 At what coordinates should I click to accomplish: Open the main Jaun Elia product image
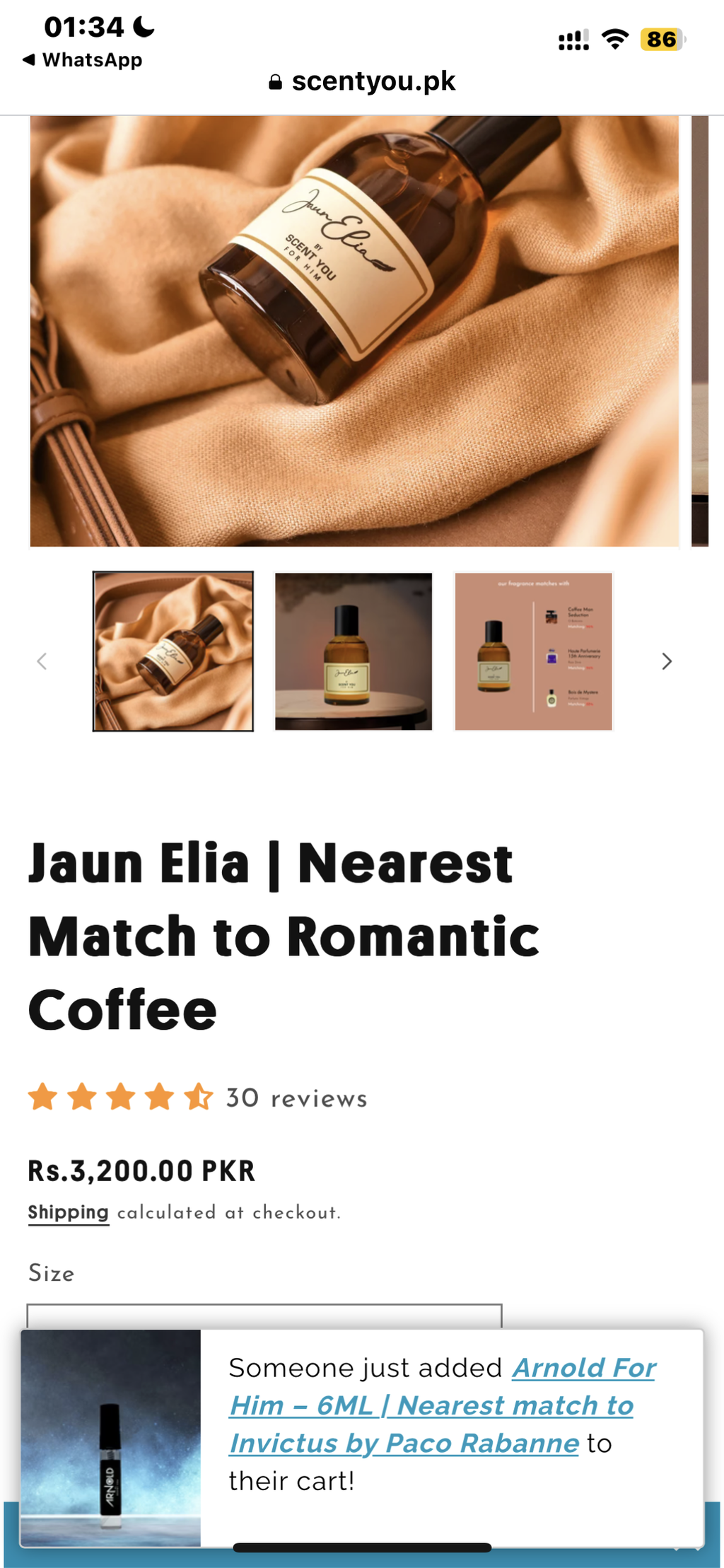coord(354,331)
